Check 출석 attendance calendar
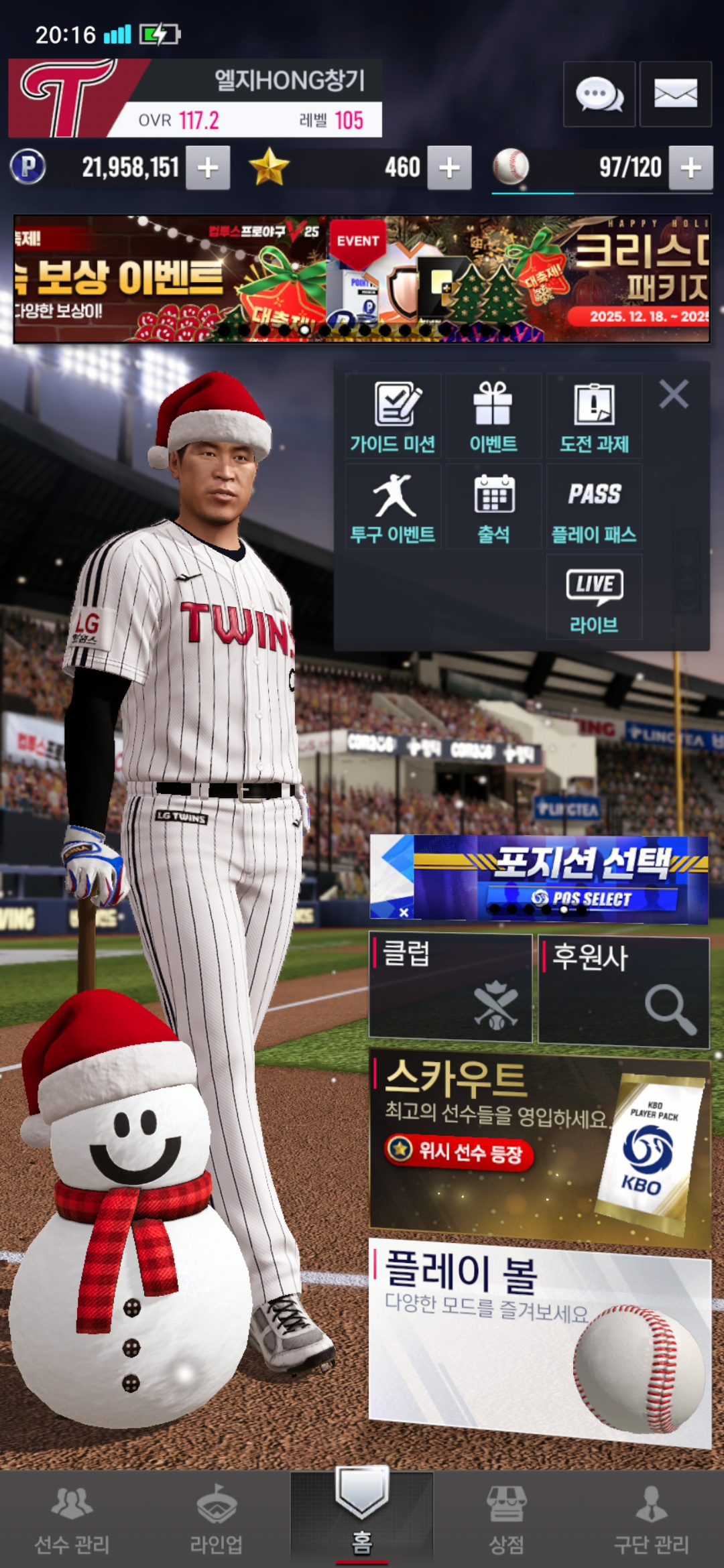The height and width of the screenshot is (1568, 724). pos(493,507)
